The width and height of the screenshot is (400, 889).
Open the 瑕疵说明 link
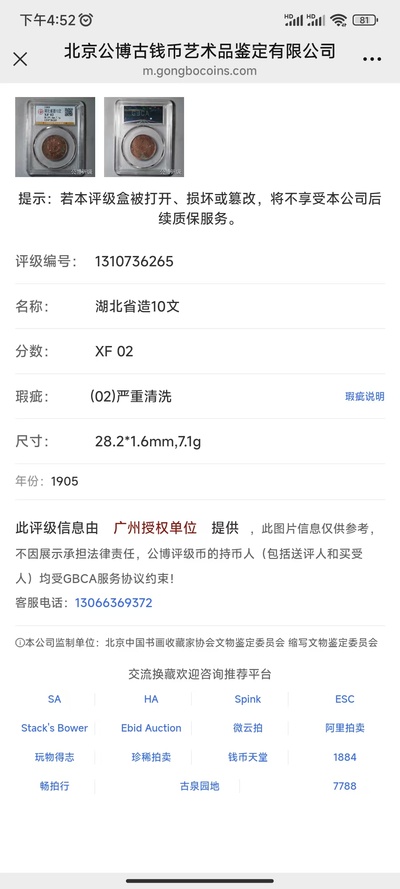point(365,396)
